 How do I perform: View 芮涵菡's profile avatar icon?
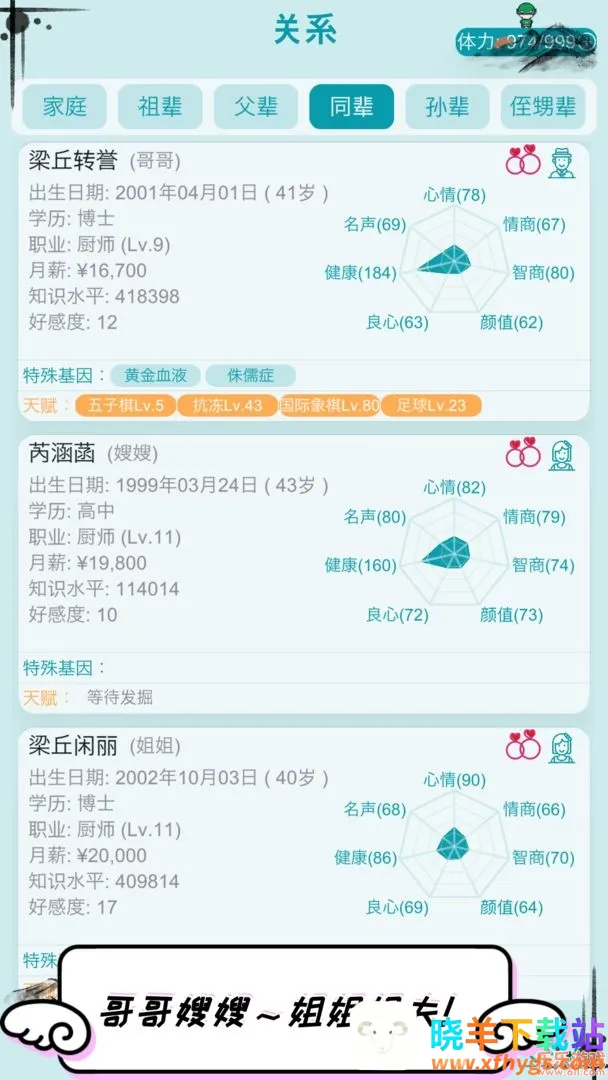pos(562,455)
